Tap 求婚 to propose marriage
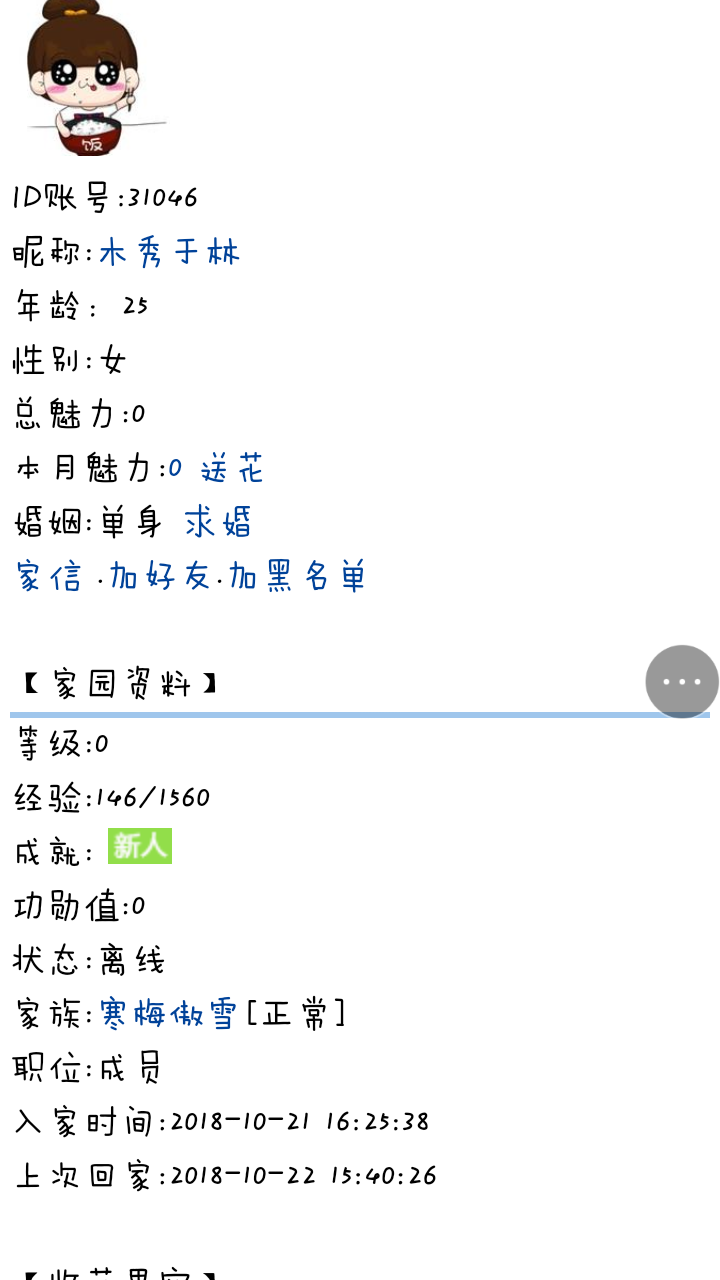Screen dimensions: 720x1280 [x=218, y=522]
